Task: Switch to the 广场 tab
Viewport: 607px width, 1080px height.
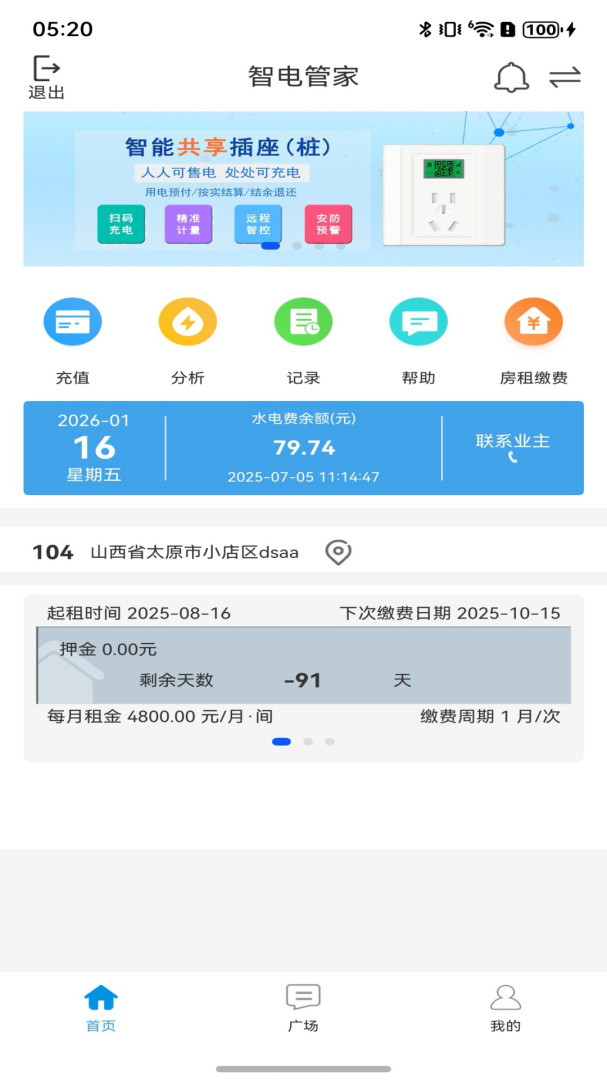Action: coord(303,1007)
